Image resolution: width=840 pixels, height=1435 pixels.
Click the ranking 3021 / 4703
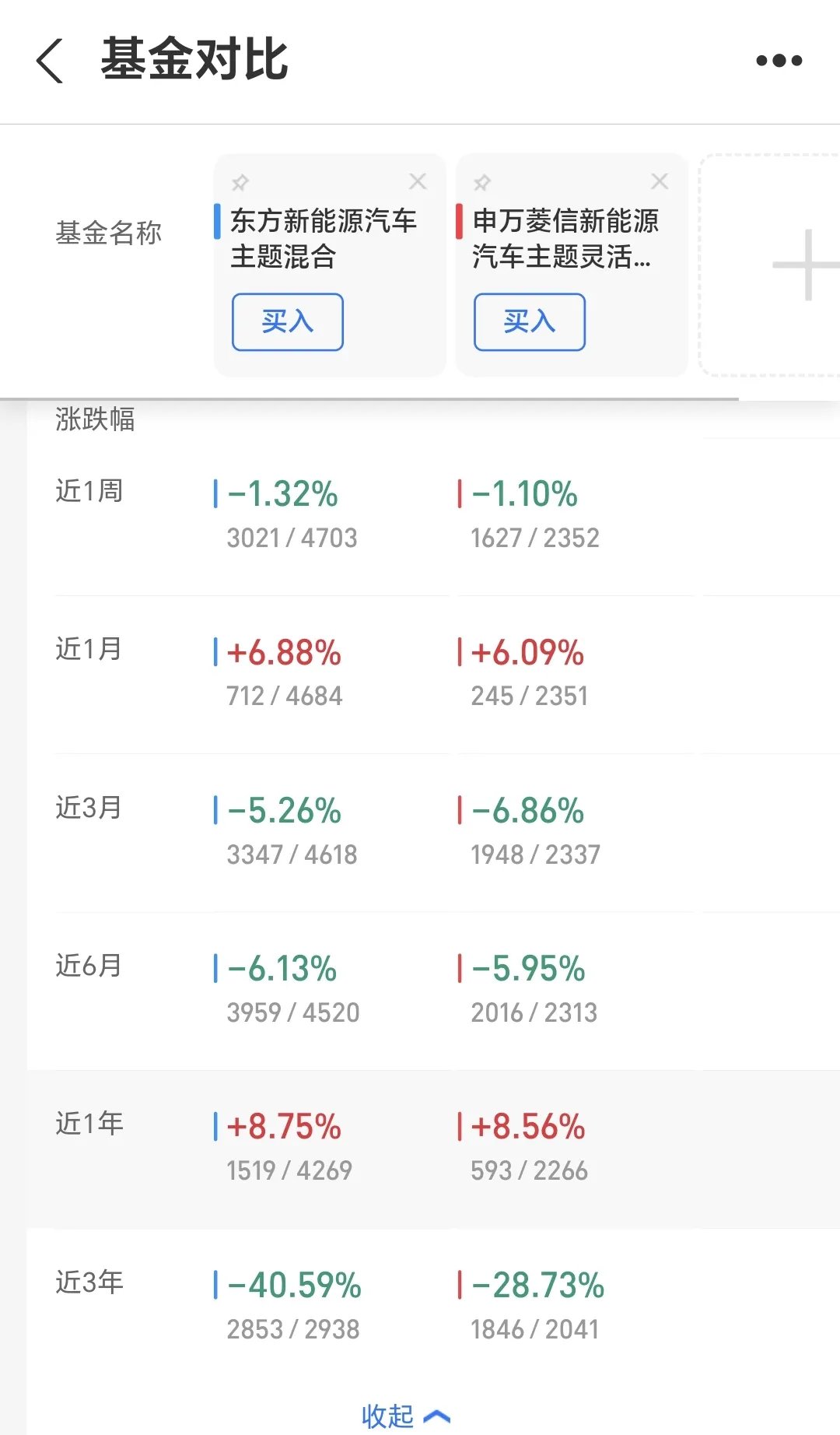coord(292,537)
